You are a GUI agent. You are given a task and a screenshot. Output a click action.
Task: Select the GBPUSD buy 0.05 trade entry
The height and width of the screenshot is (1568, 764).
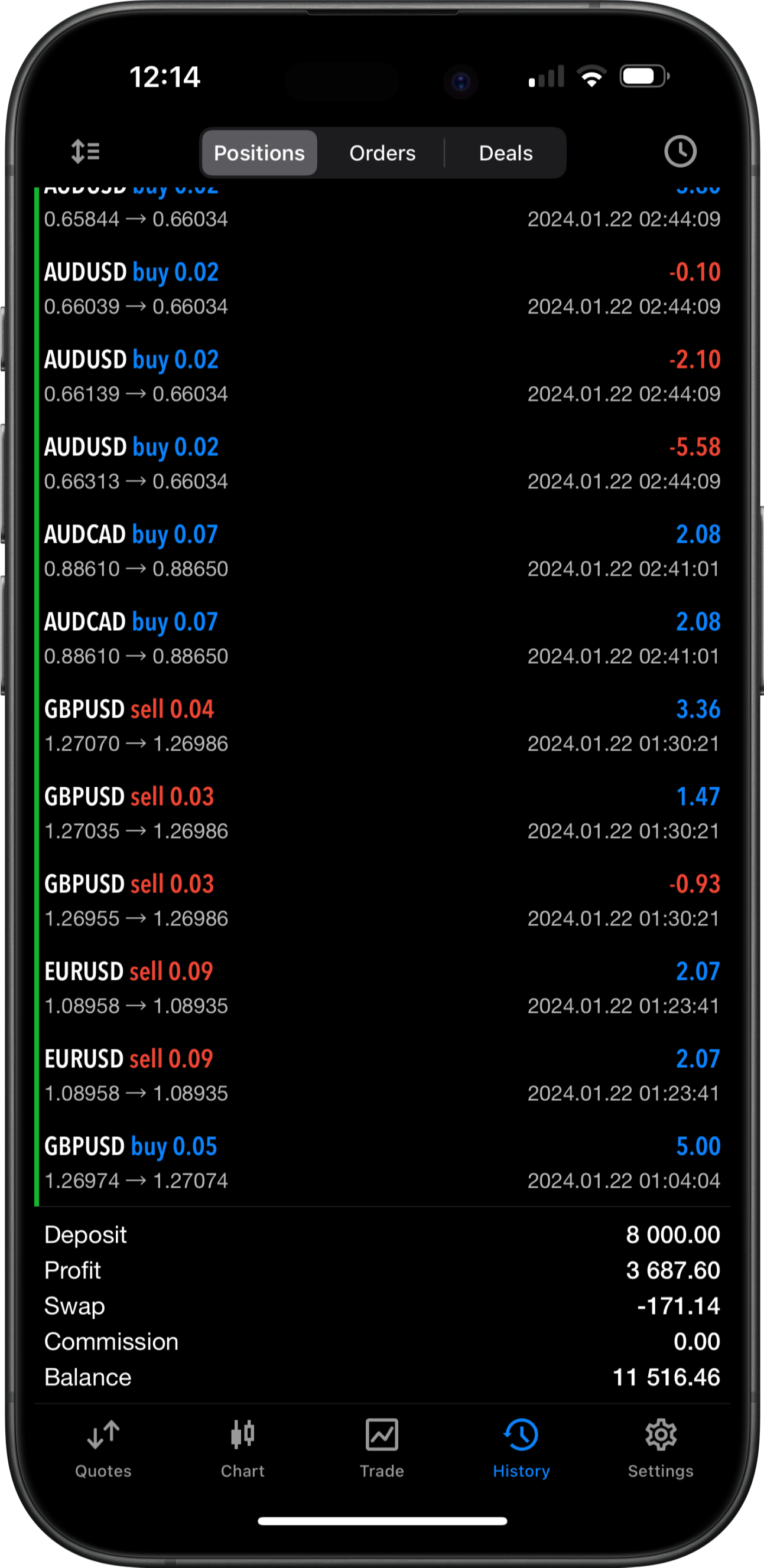382,1162
